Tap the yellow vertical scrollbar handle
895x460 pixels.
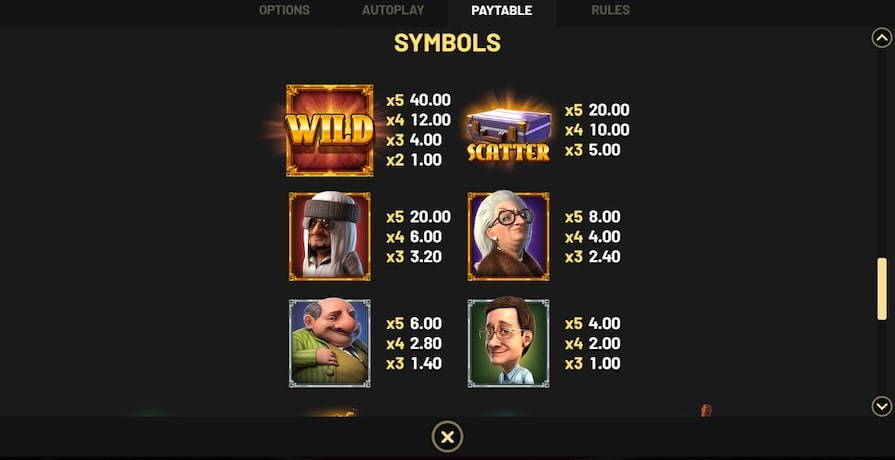[x=882, y=289]
